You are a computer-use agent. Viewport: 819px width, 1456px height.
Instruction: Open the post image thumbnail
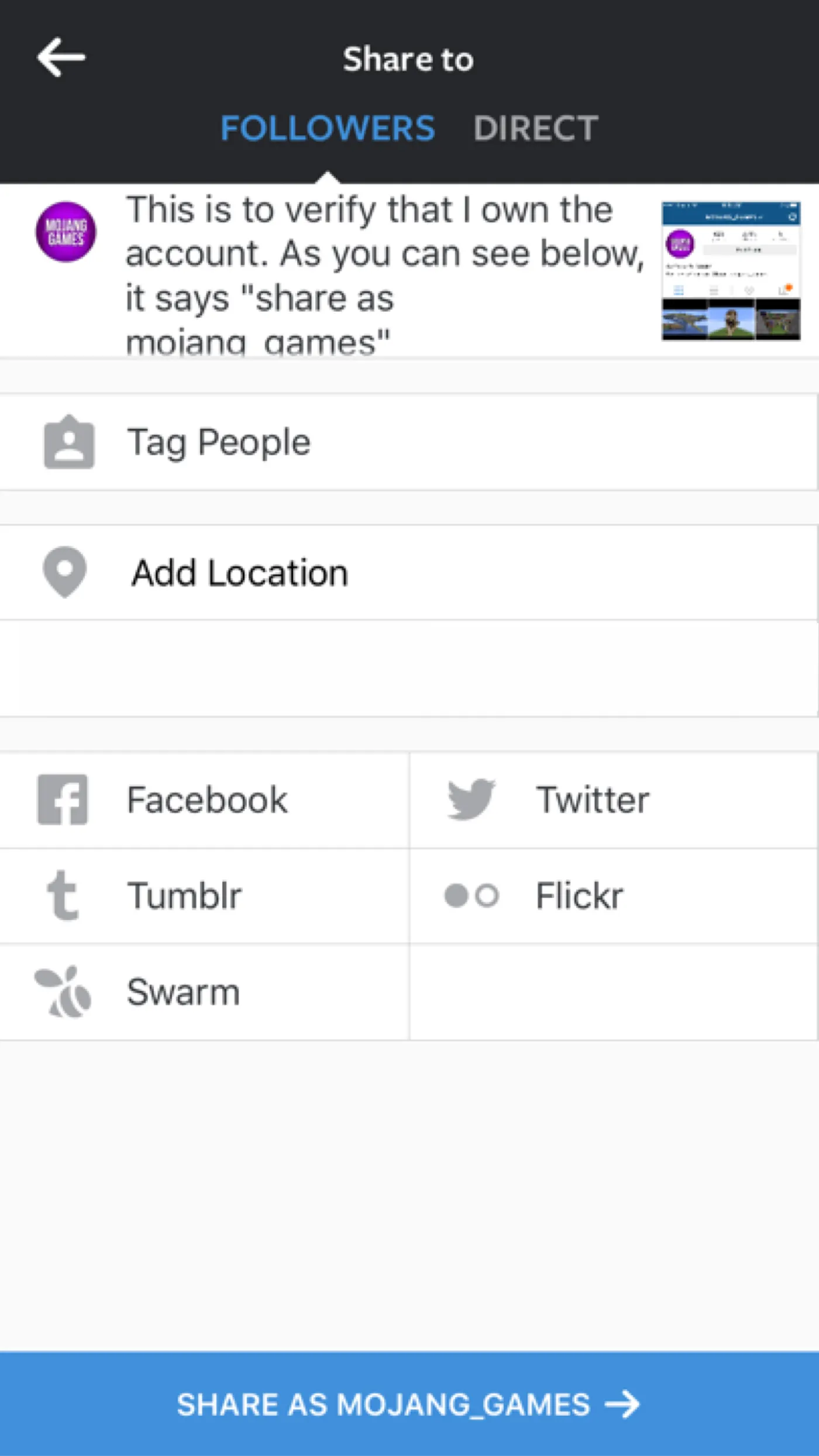731,271
